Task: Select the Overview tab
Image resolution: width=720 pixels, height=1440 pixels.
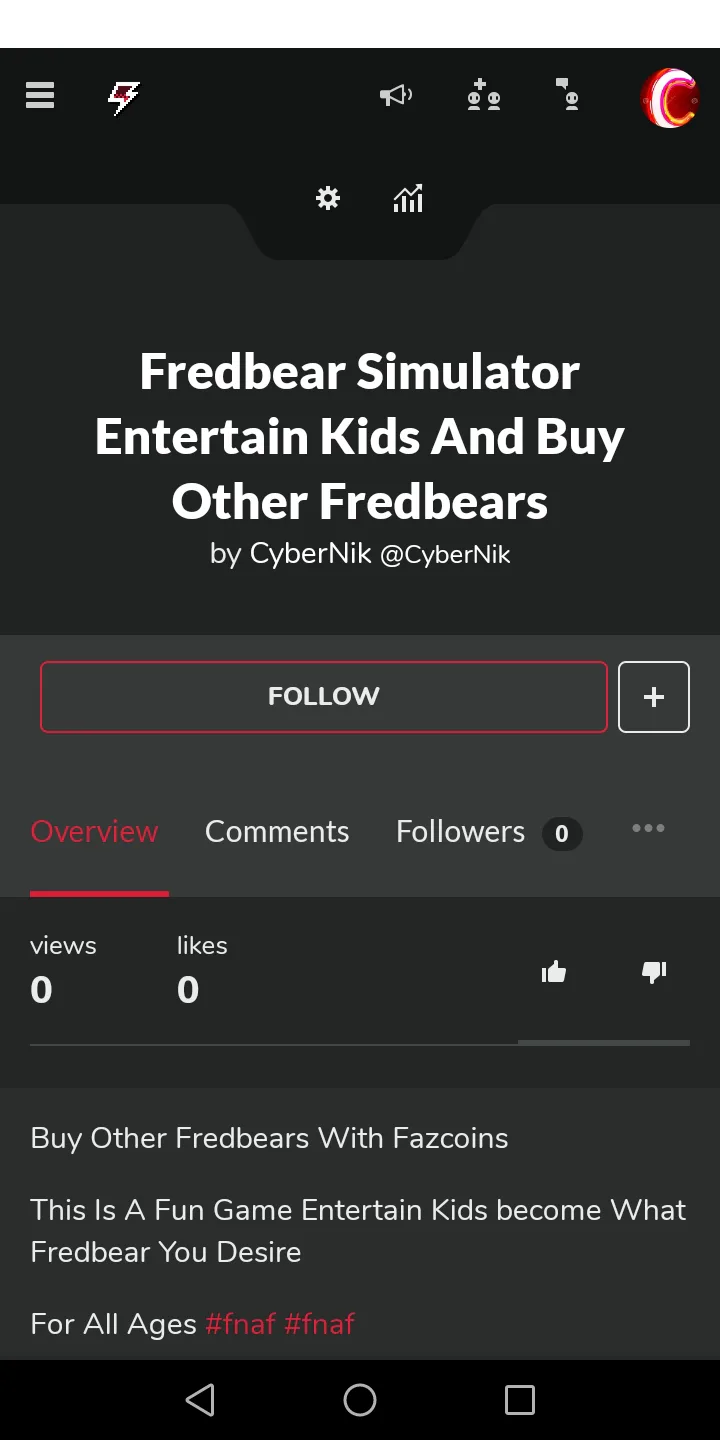Action: [95, 832]
